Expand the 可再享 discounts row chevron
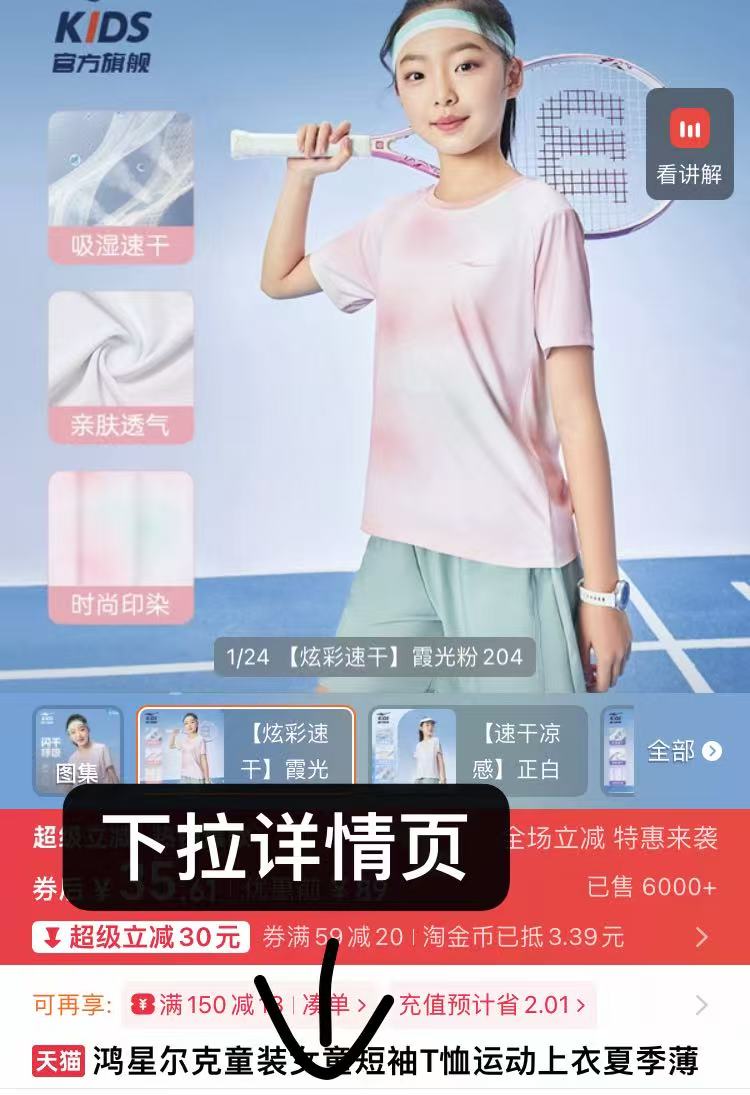 pos(702,1005)
